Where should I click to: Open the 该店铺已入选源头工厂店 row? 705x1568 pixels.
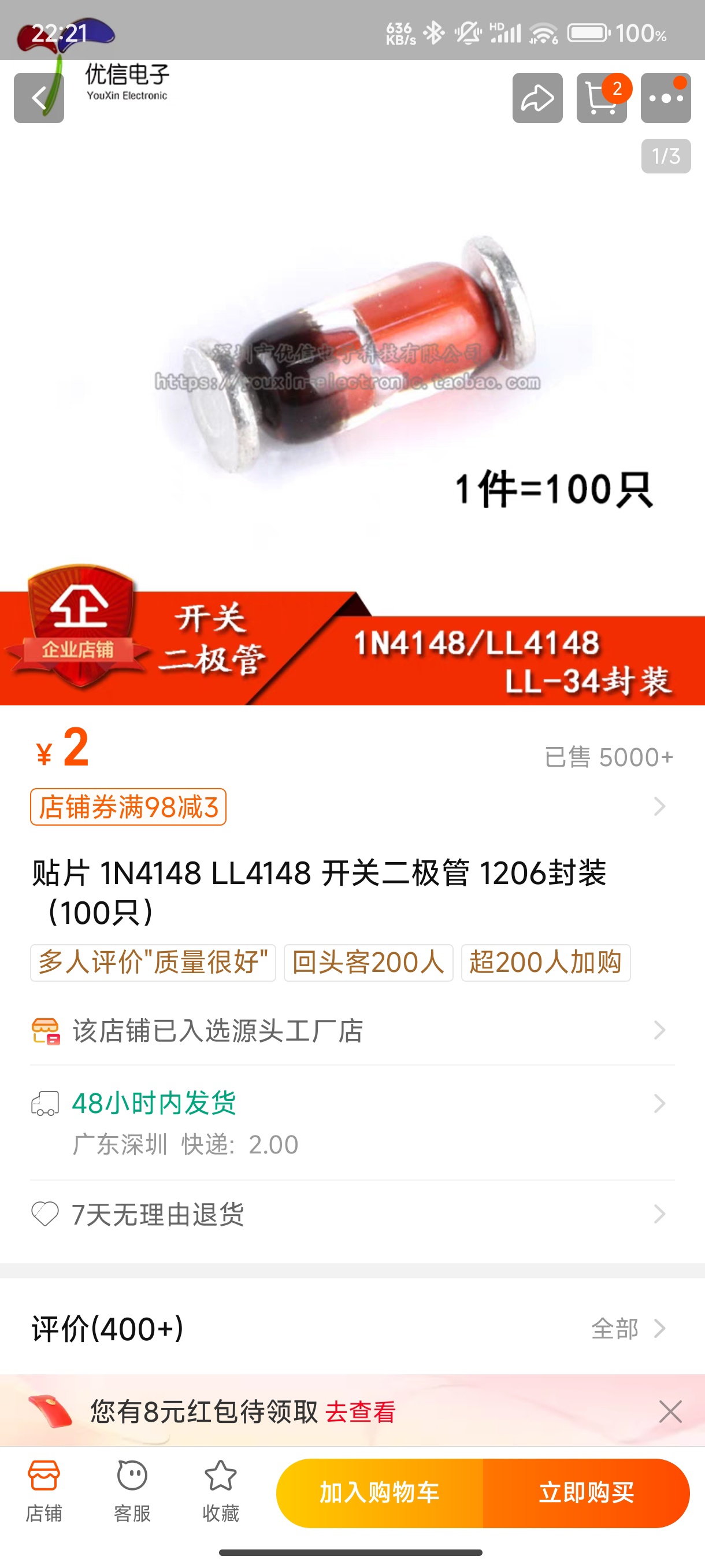[x=352, y=1030]
